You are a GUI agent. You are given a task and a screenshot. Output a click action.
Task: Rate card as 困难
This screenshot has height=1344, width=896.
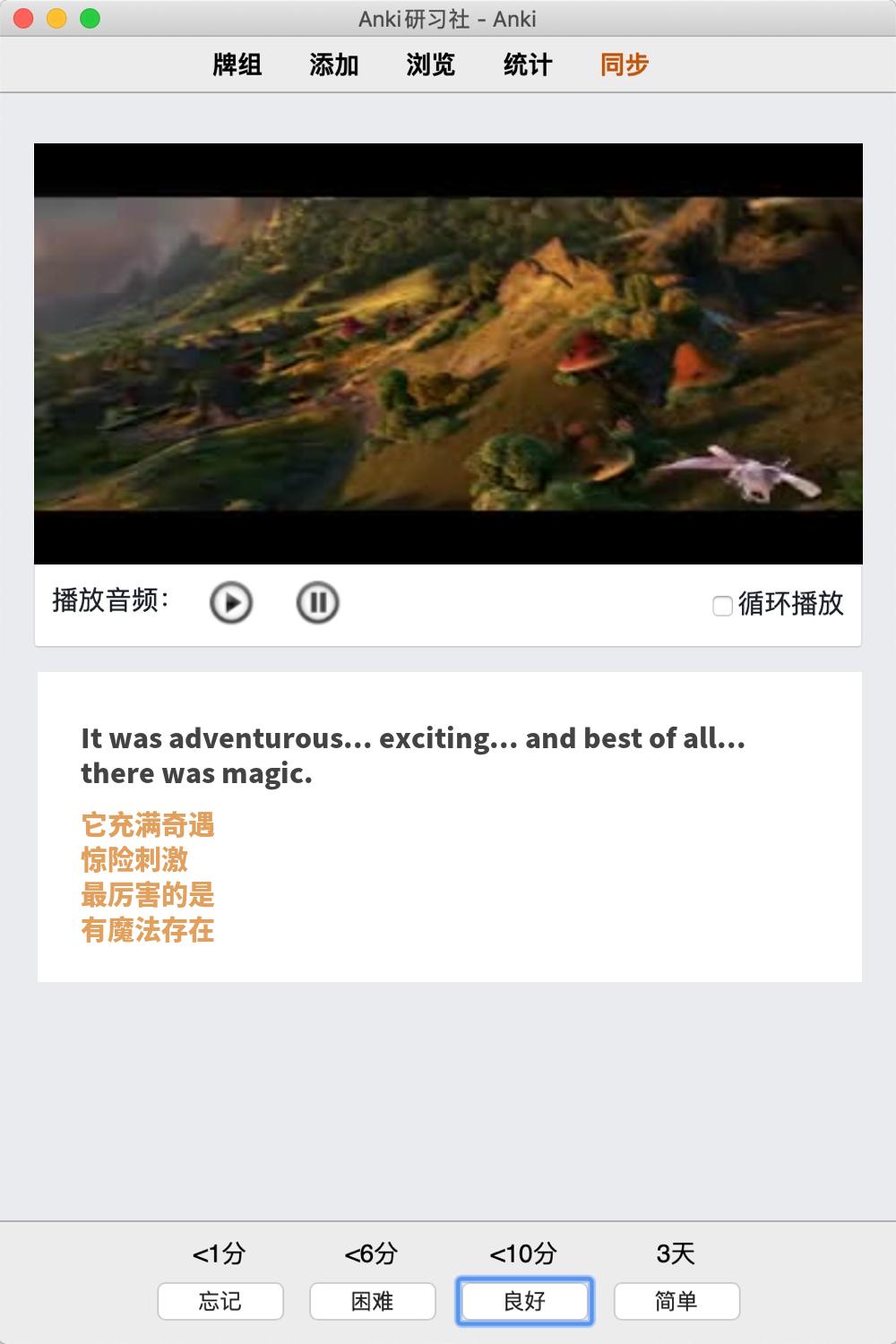click(373, 1301)
